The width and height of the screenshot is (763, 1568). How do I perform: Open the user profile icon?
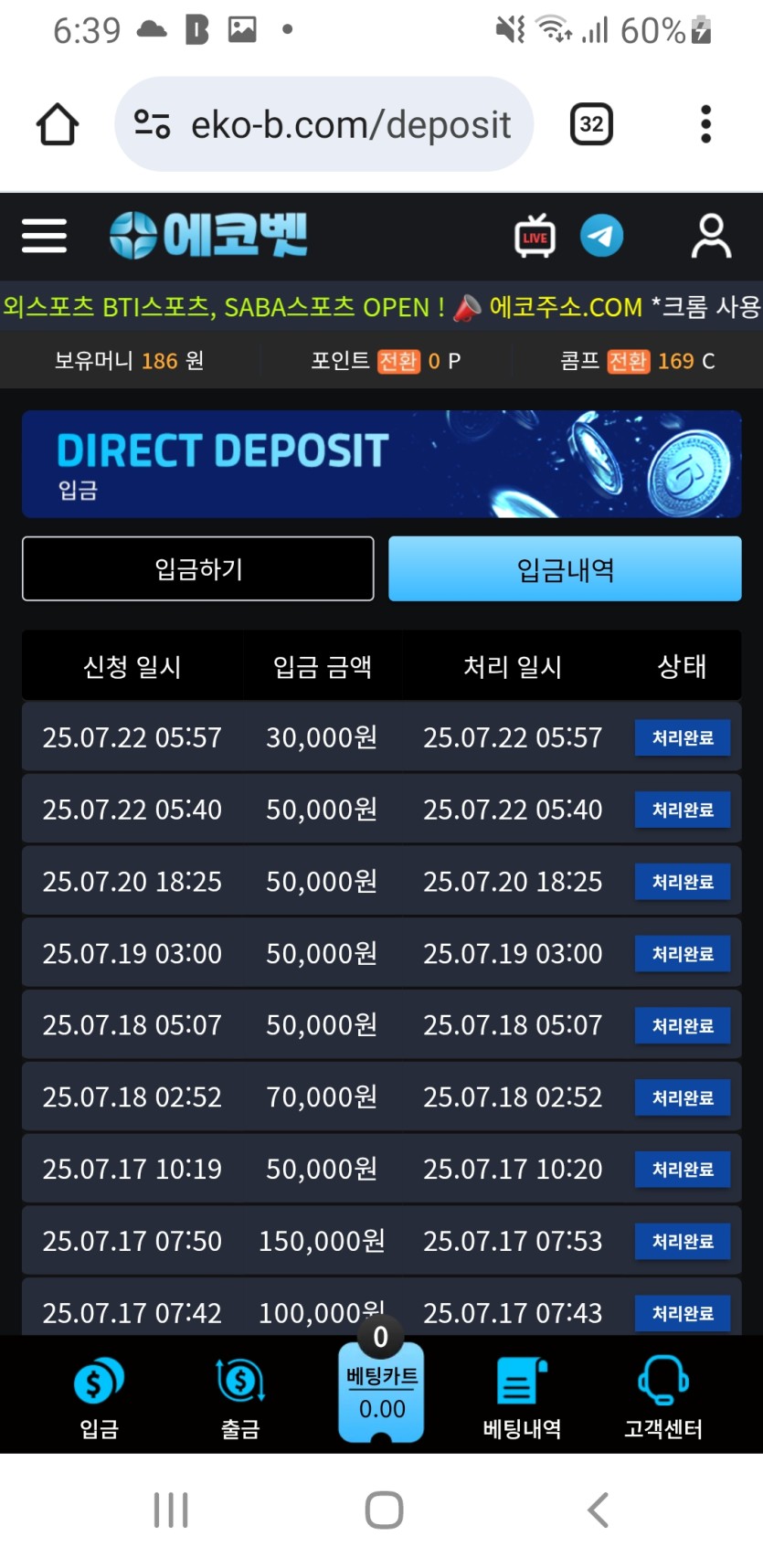click(711, 237)
